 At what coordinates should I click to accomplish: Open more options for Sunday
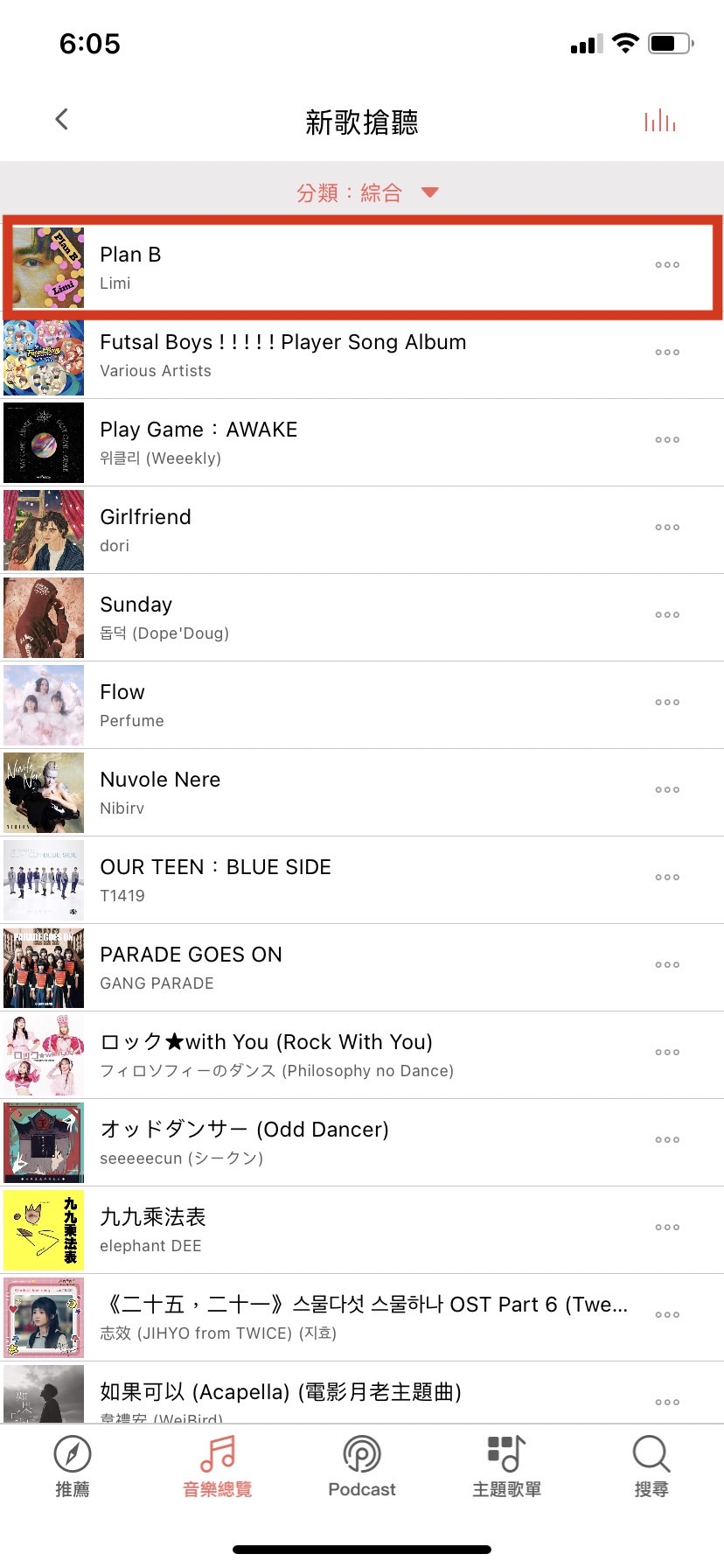coord(667,615)
